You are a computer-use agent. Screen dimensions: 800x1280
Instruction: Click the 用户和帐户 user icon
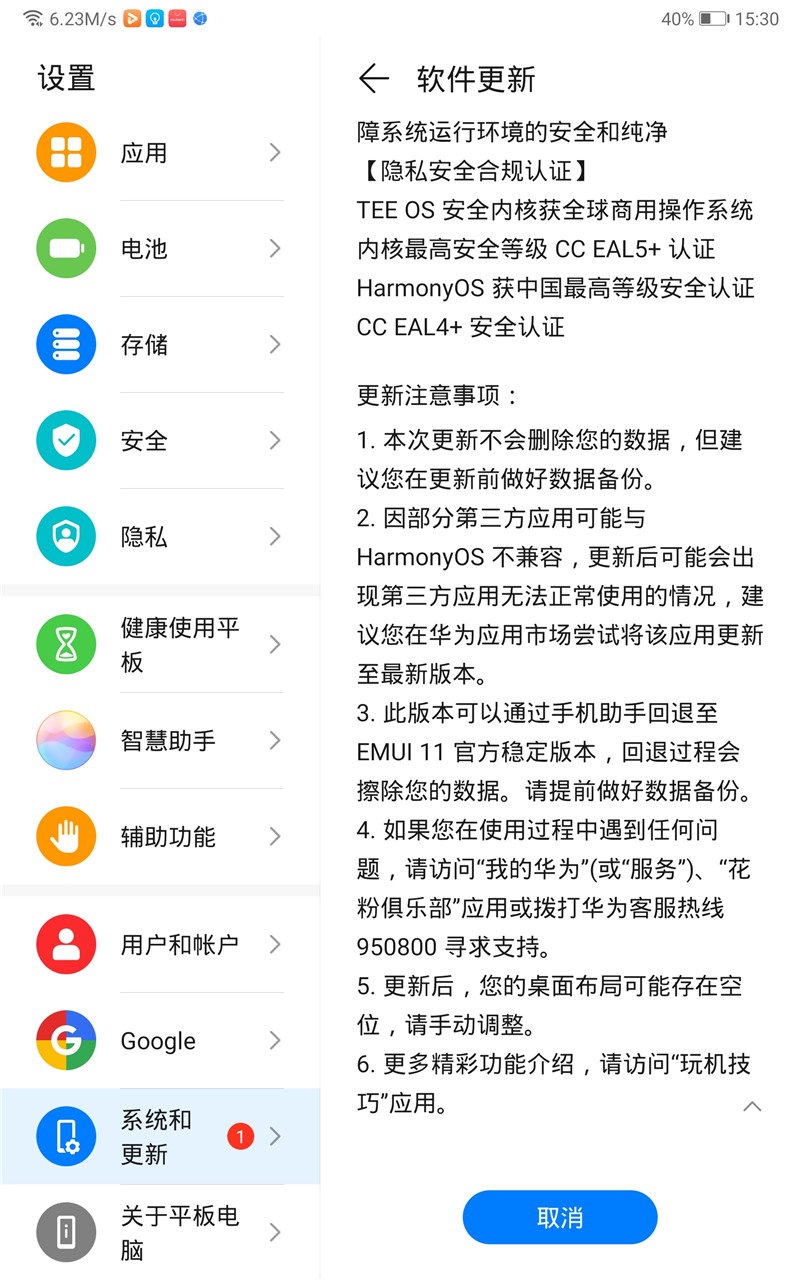[65, 944]
